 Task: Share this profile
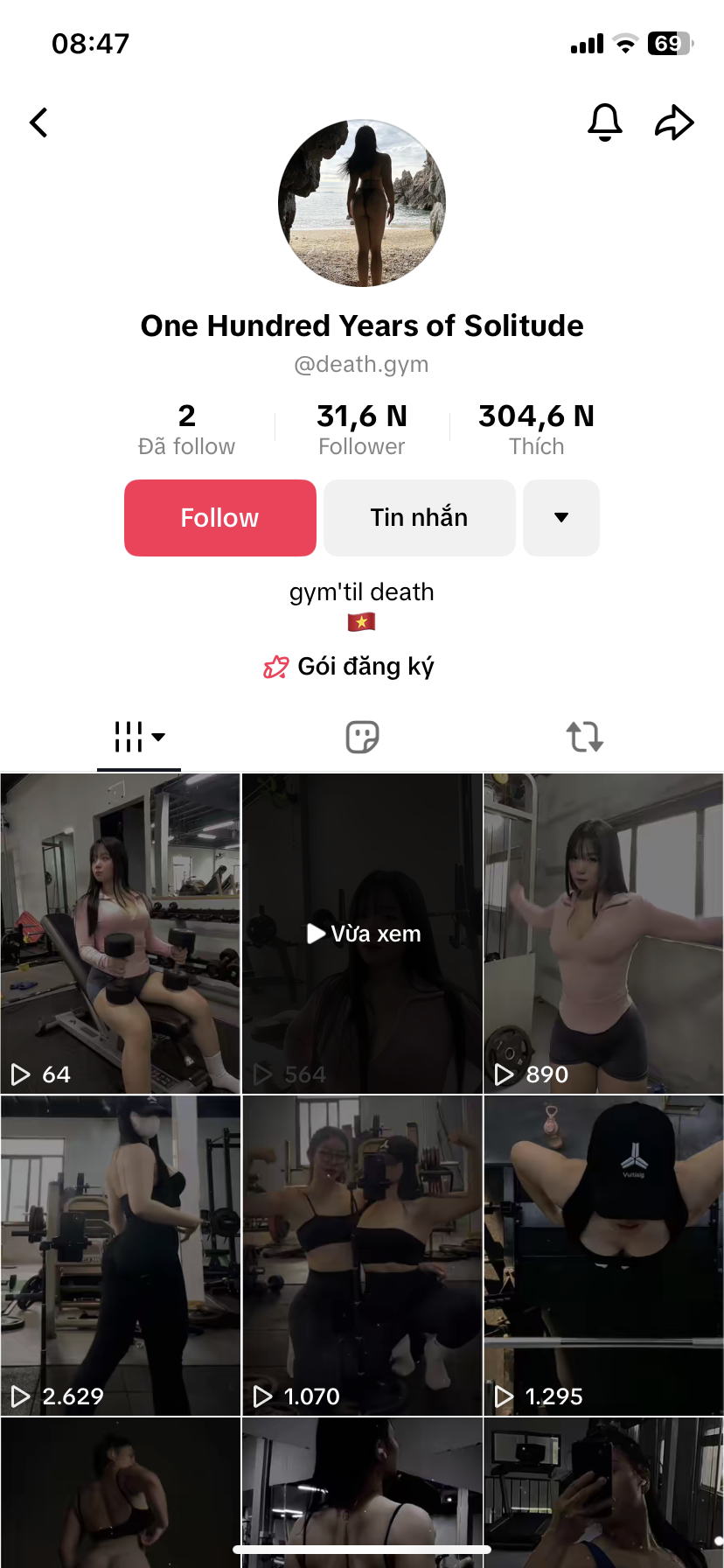[x=674, y=122]
